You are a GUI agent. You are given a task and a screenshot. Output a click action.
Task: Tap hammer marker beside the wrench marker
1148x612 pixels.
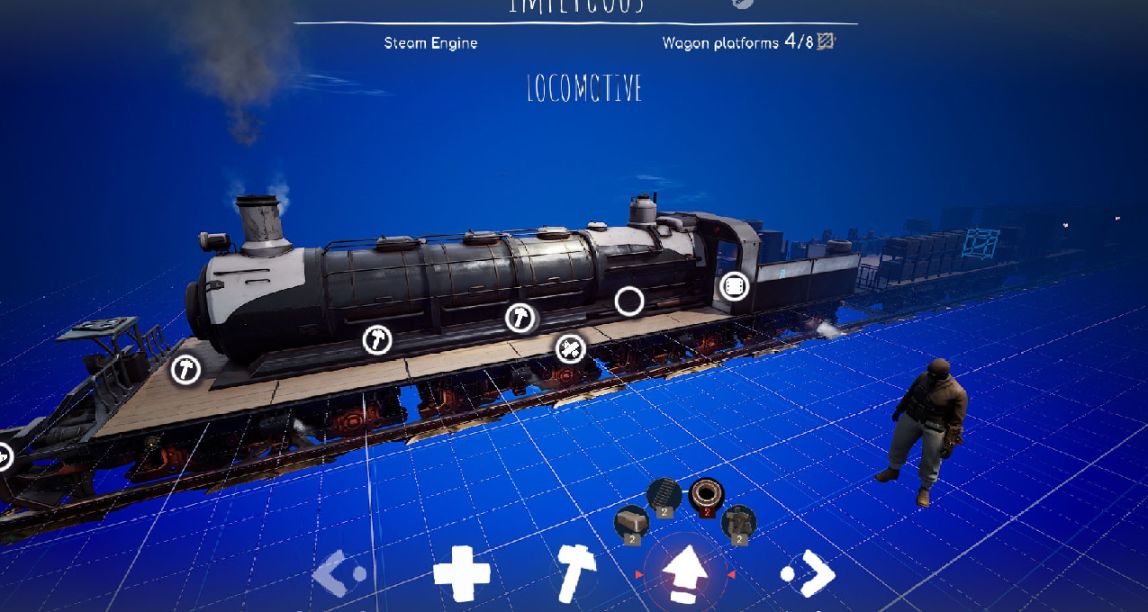[519, 319]
